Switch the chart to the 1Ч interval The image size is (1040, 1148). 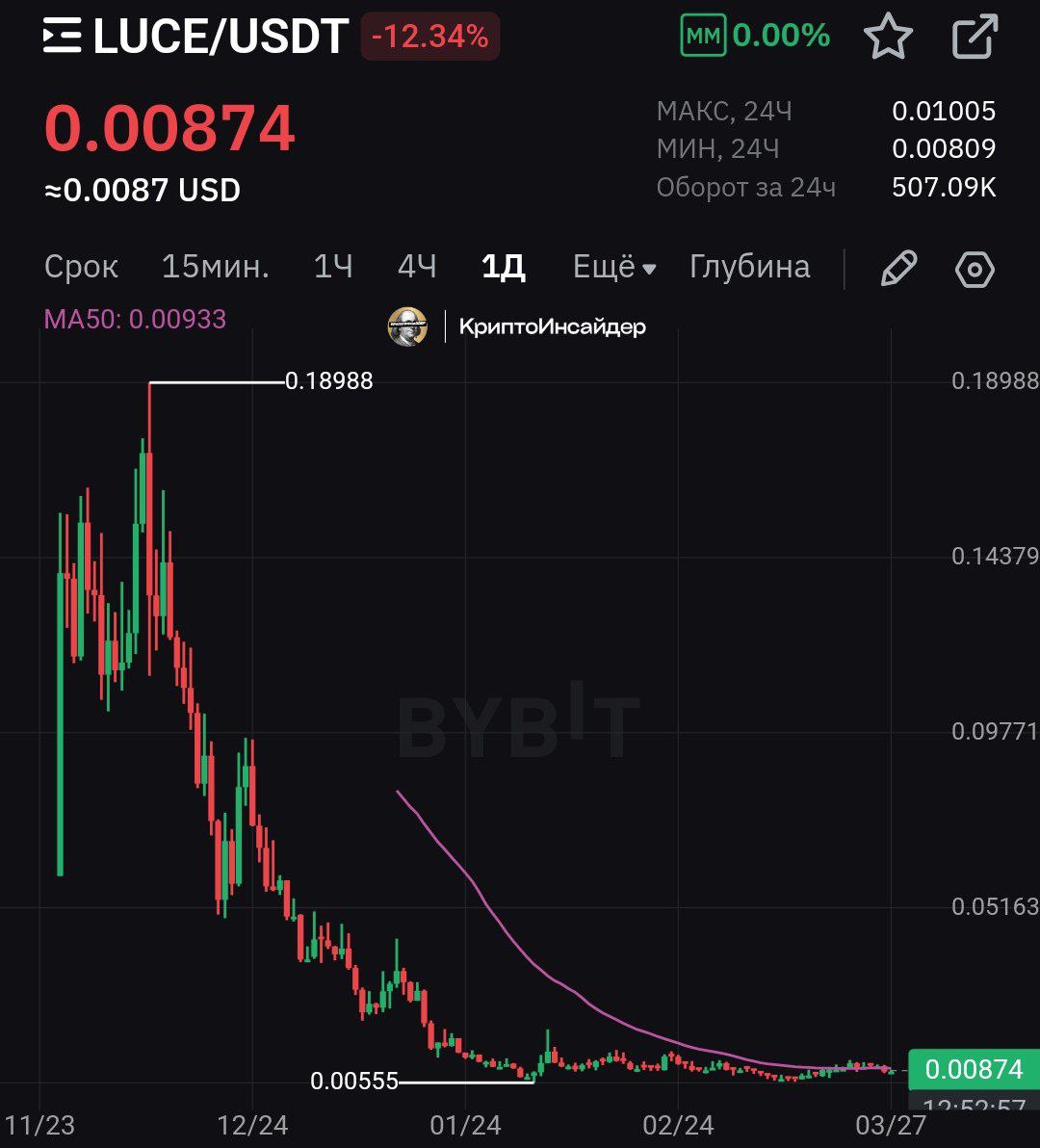(x=333, y=267)
